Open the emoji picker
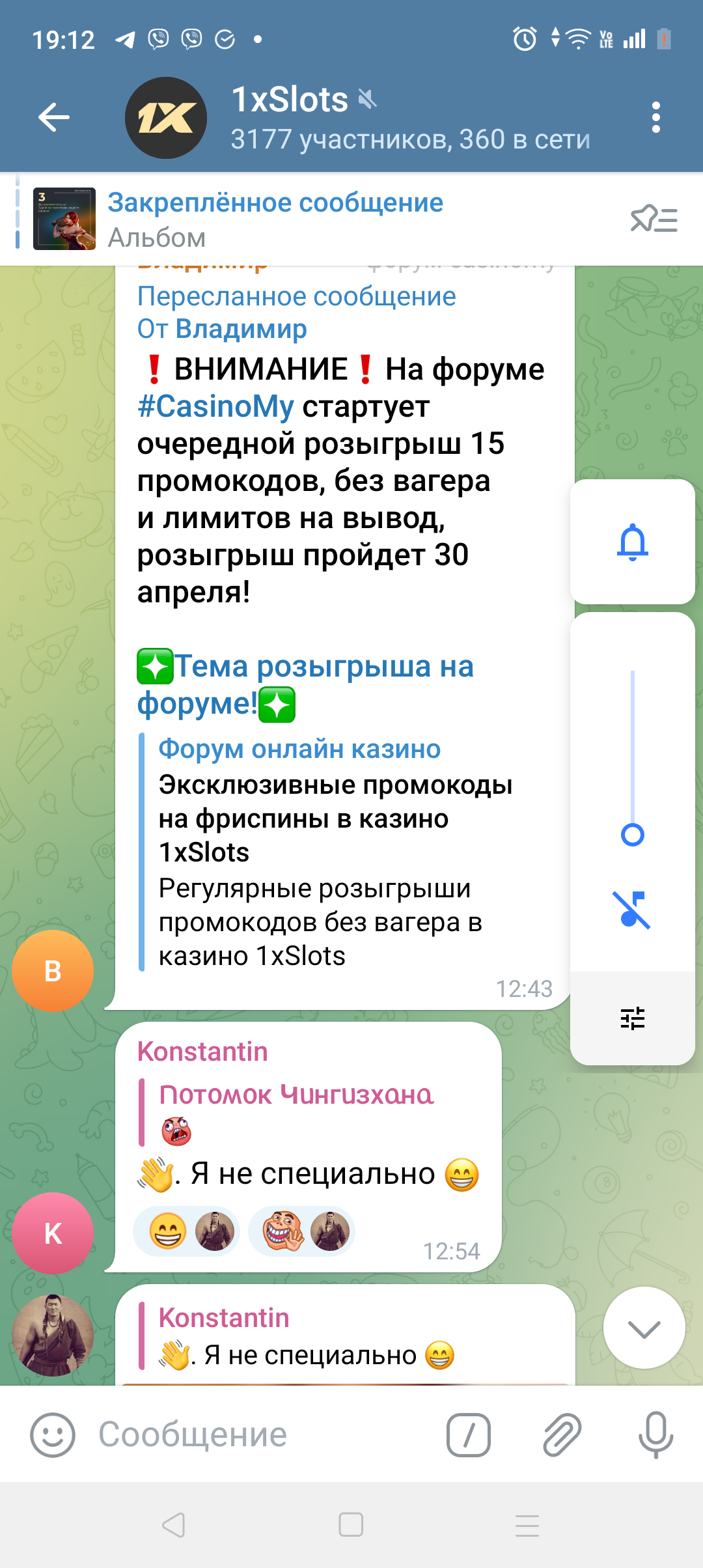Image resolution: width=703 pixels, height=1568 pixels. tap(53, 1435)
